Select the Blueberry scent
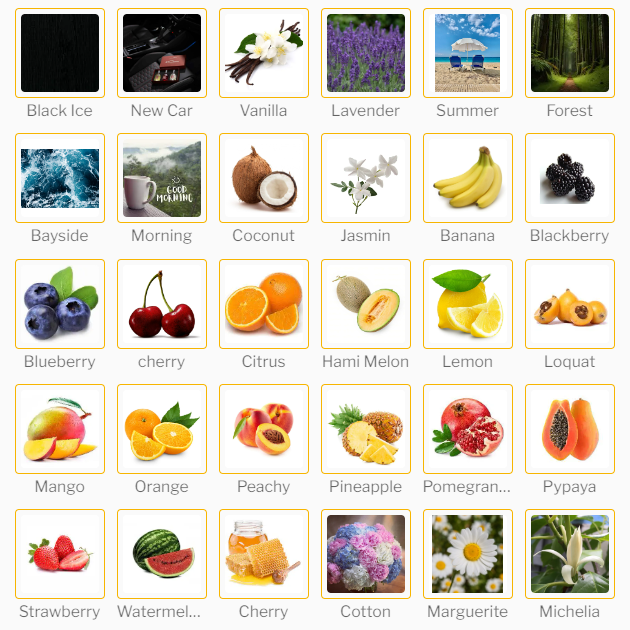This screenshot has height=630, width=630. (60, 304)
